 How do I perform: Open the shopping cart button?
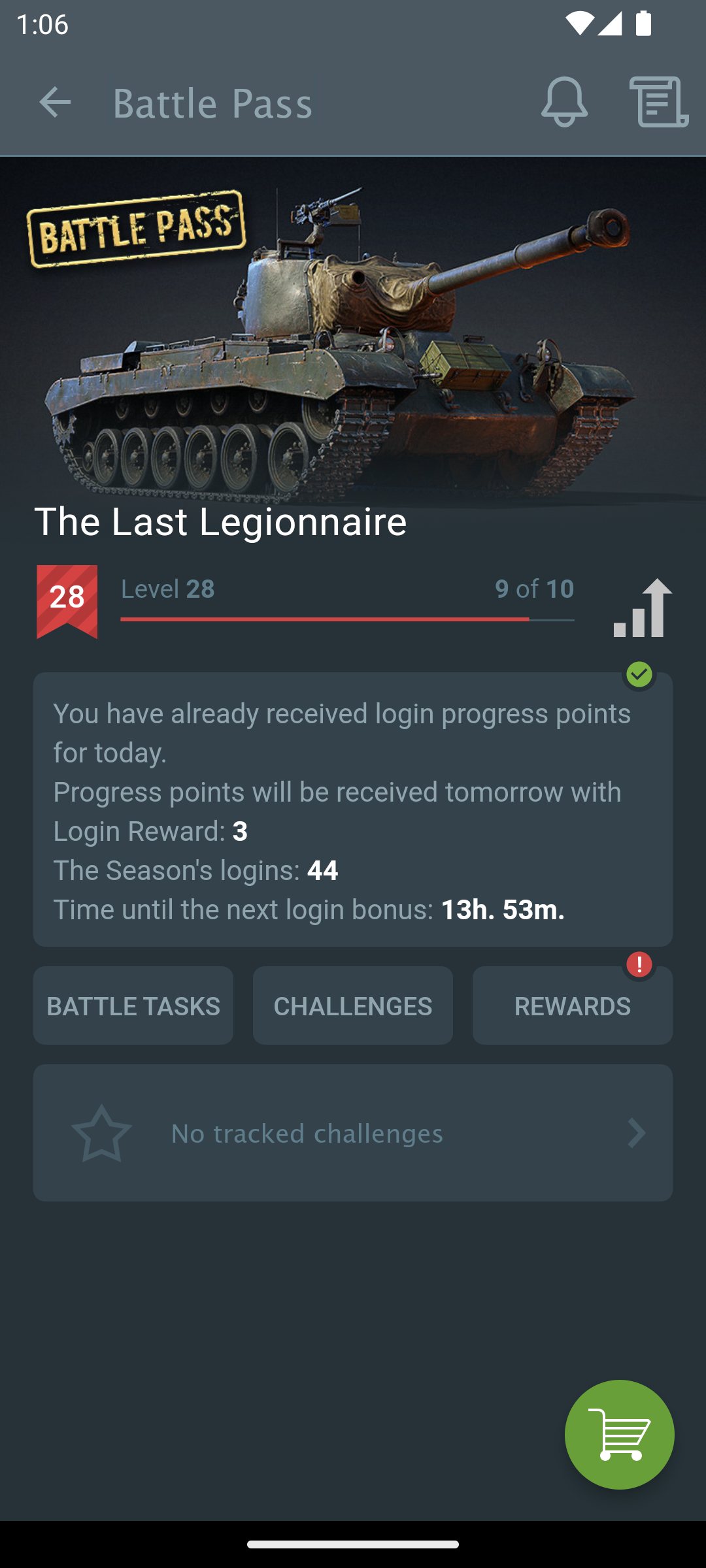[619, 1434]
